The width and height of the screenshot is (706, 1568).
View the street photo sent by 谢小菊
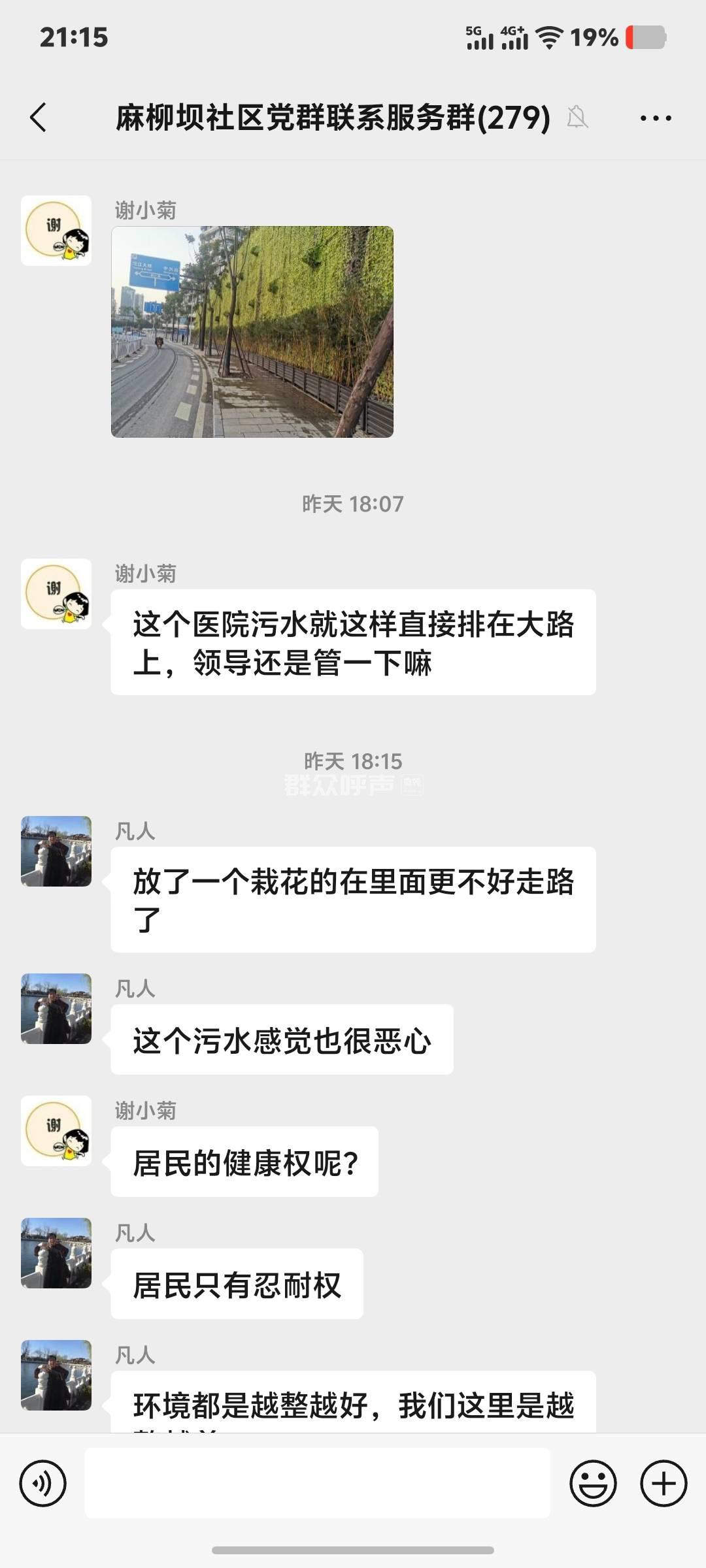click(x=252, y=332)
